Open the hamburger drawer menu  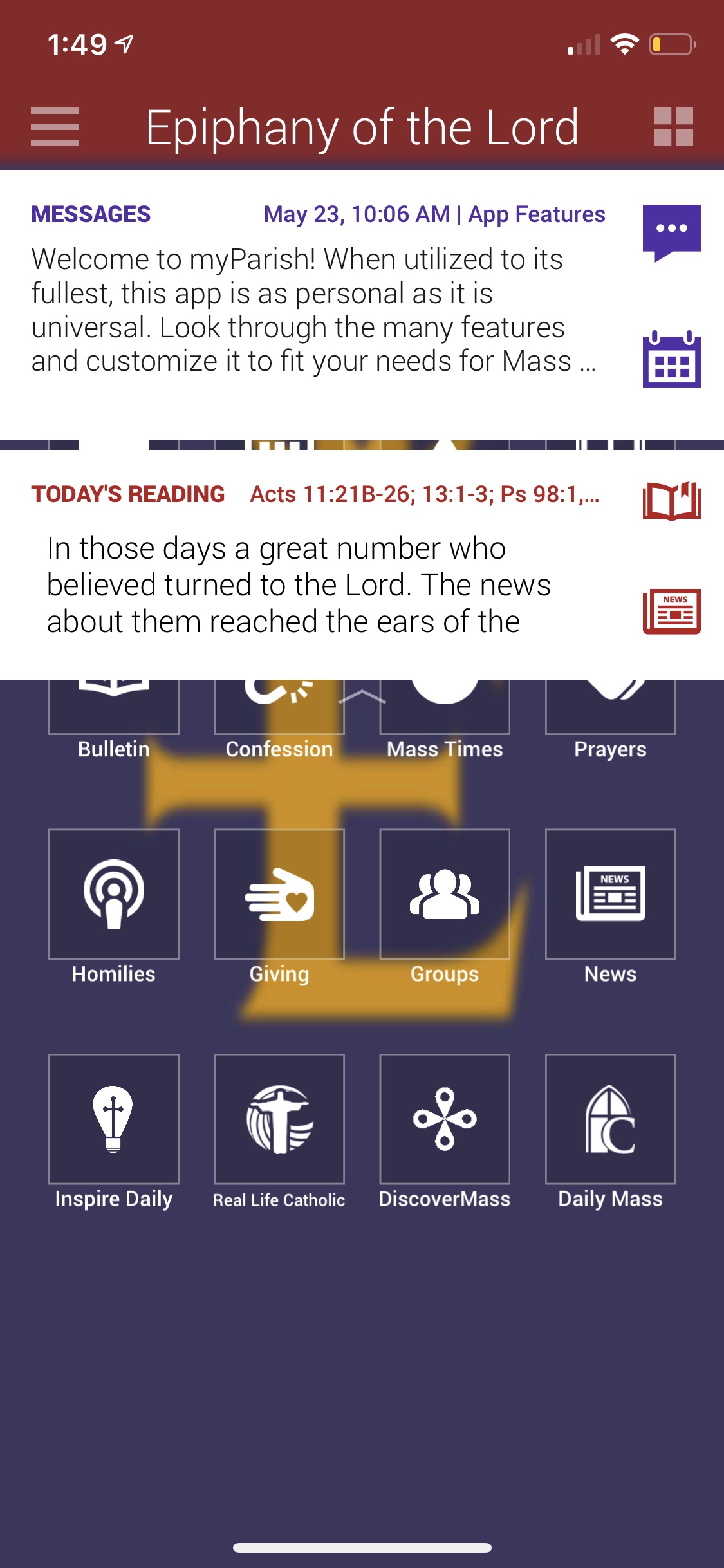pos(55,127)
